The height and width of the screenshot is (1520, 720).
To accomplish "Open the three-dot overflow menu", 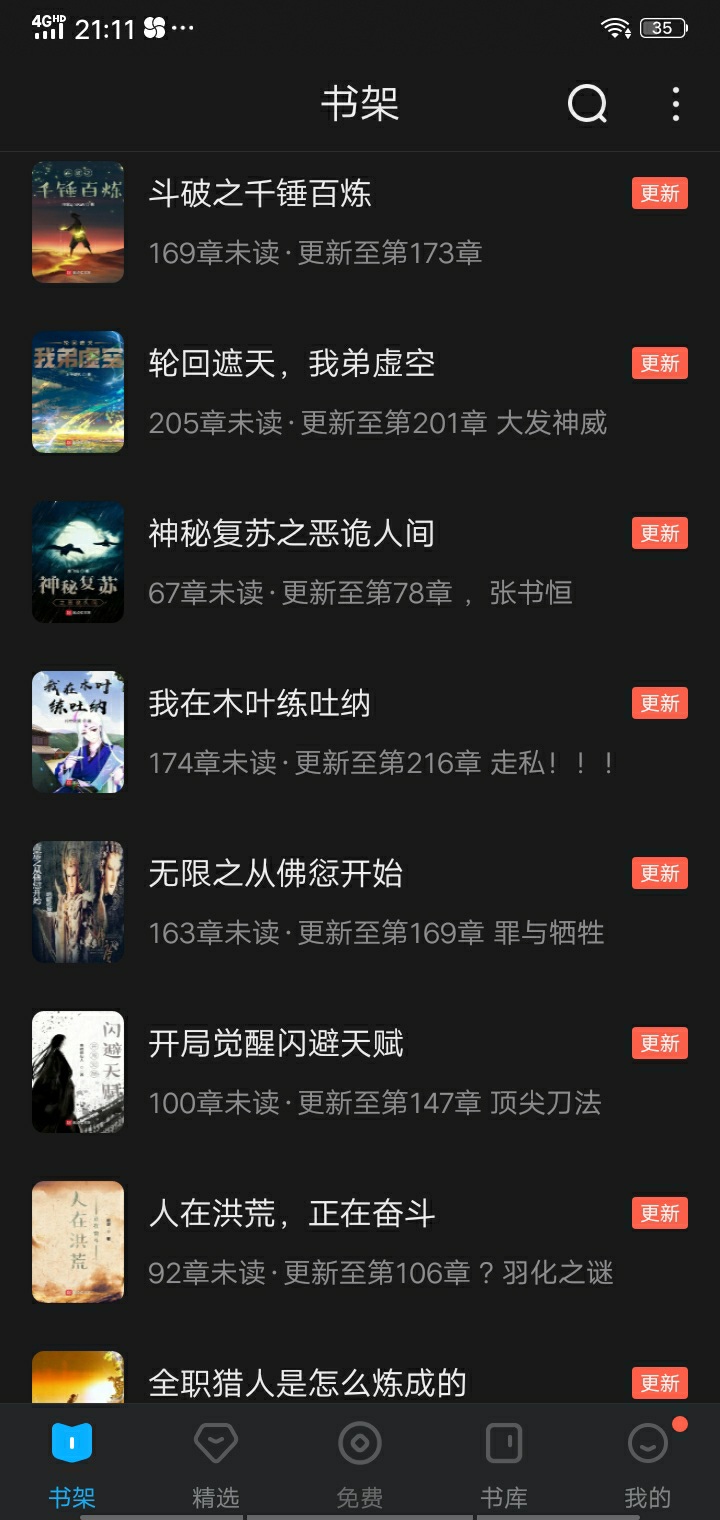I will (676, 104).
